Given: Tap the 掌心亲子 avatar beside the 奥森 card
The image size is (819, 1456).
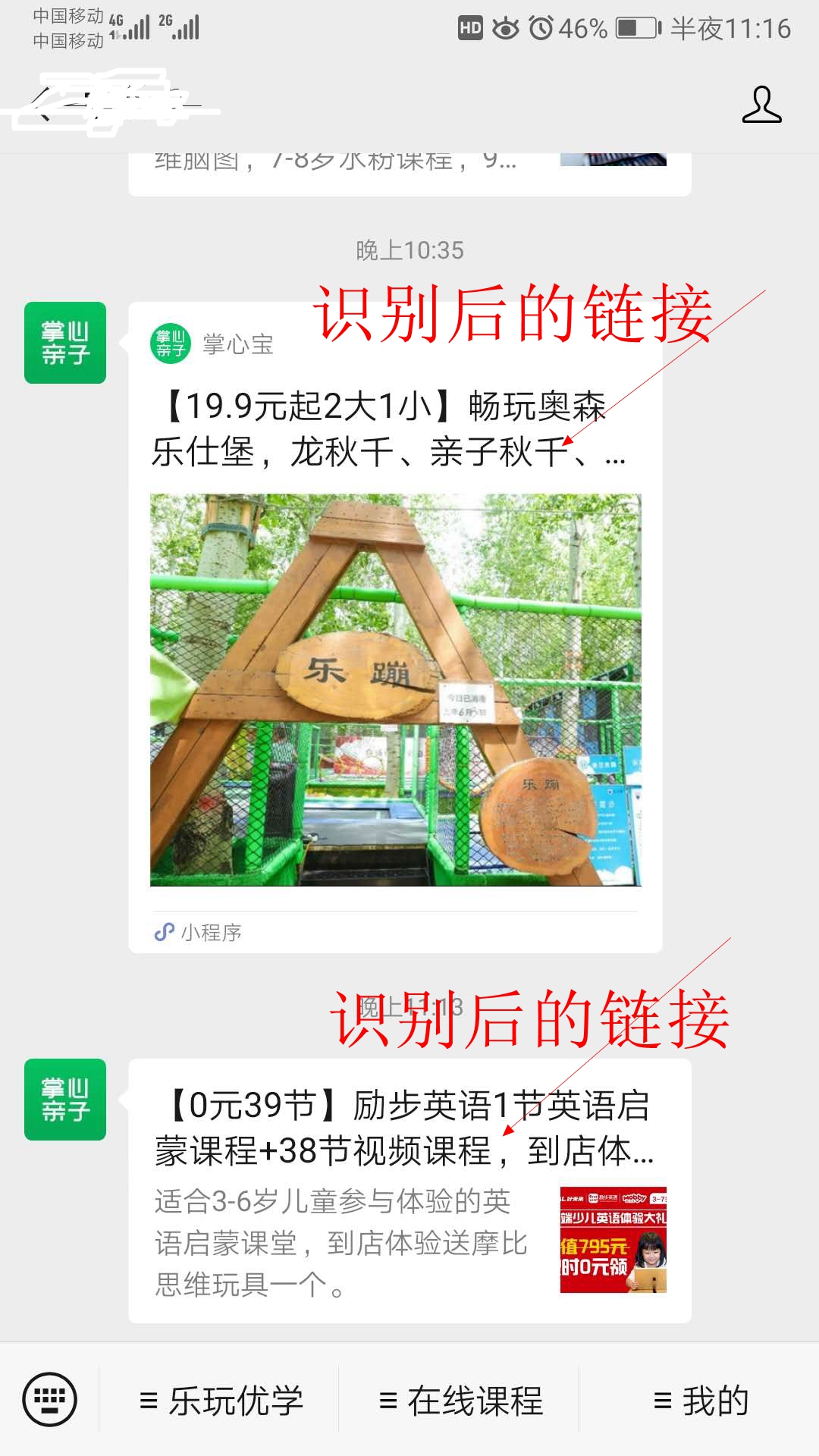Looking at the screenshot, I should tap(65, 343).
